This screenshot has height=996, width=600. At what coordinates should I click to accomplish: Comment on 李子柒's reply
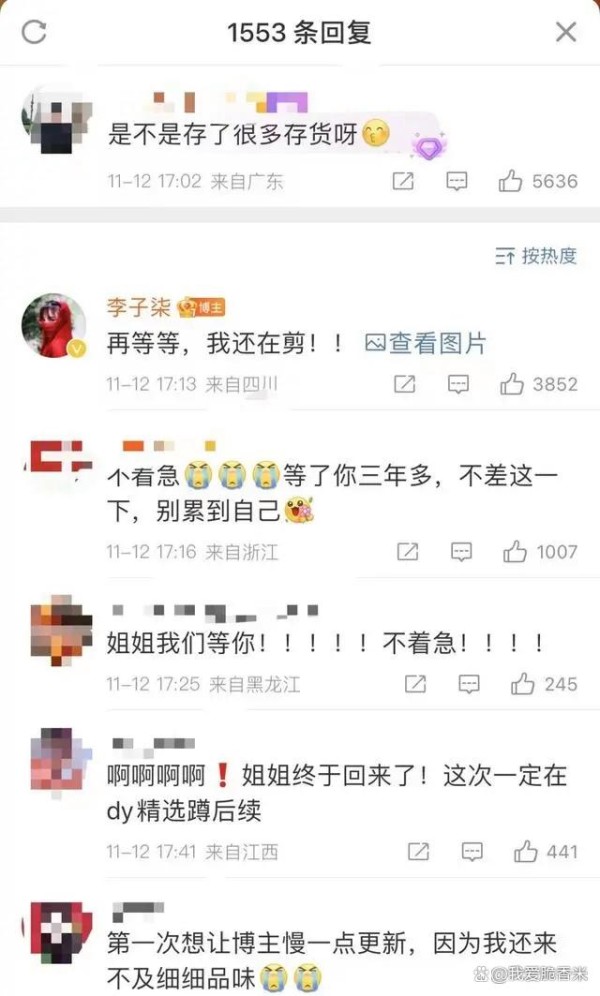point(458,384)
